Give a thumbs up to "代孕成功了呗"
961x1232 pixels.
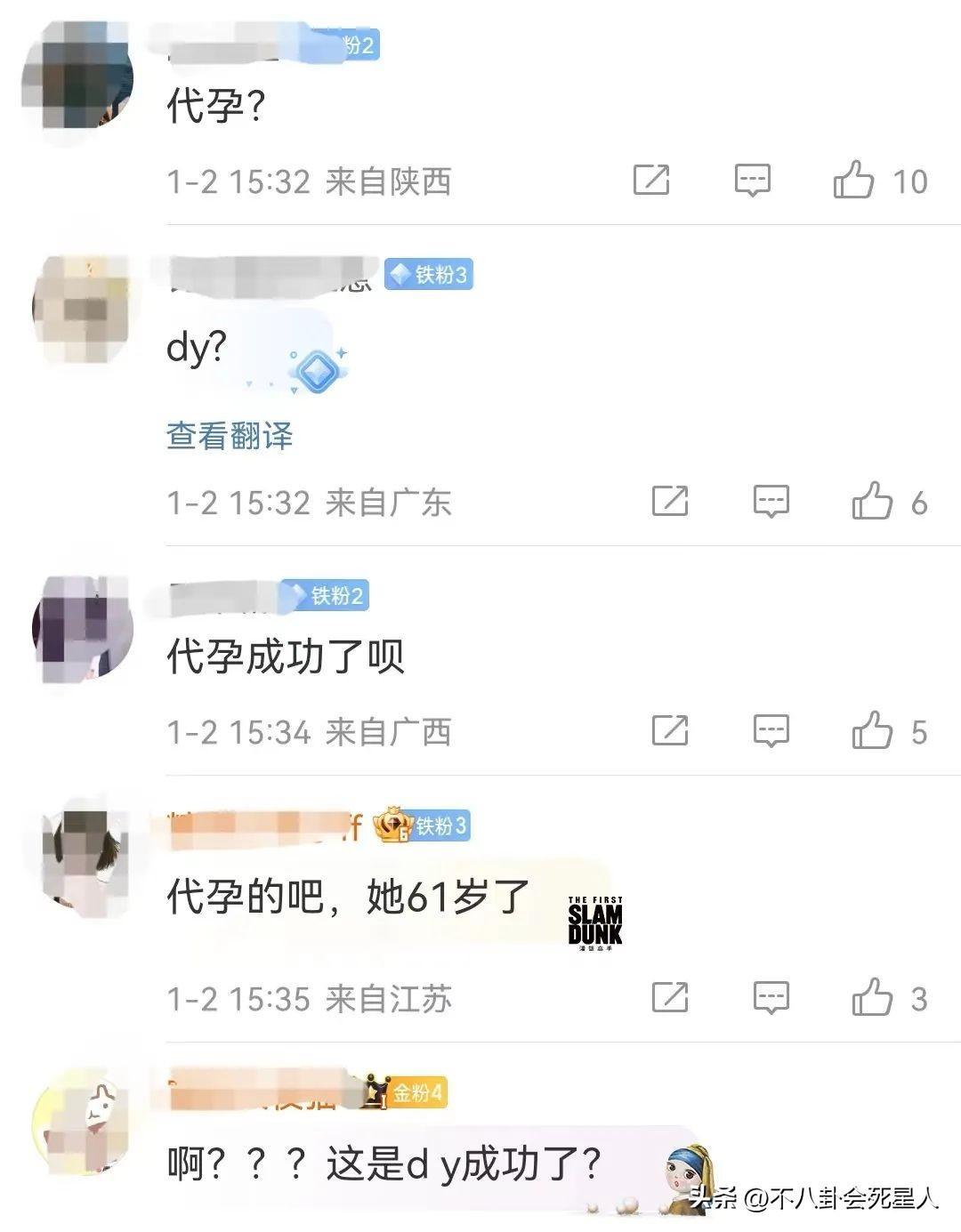[x=872, y=731]
